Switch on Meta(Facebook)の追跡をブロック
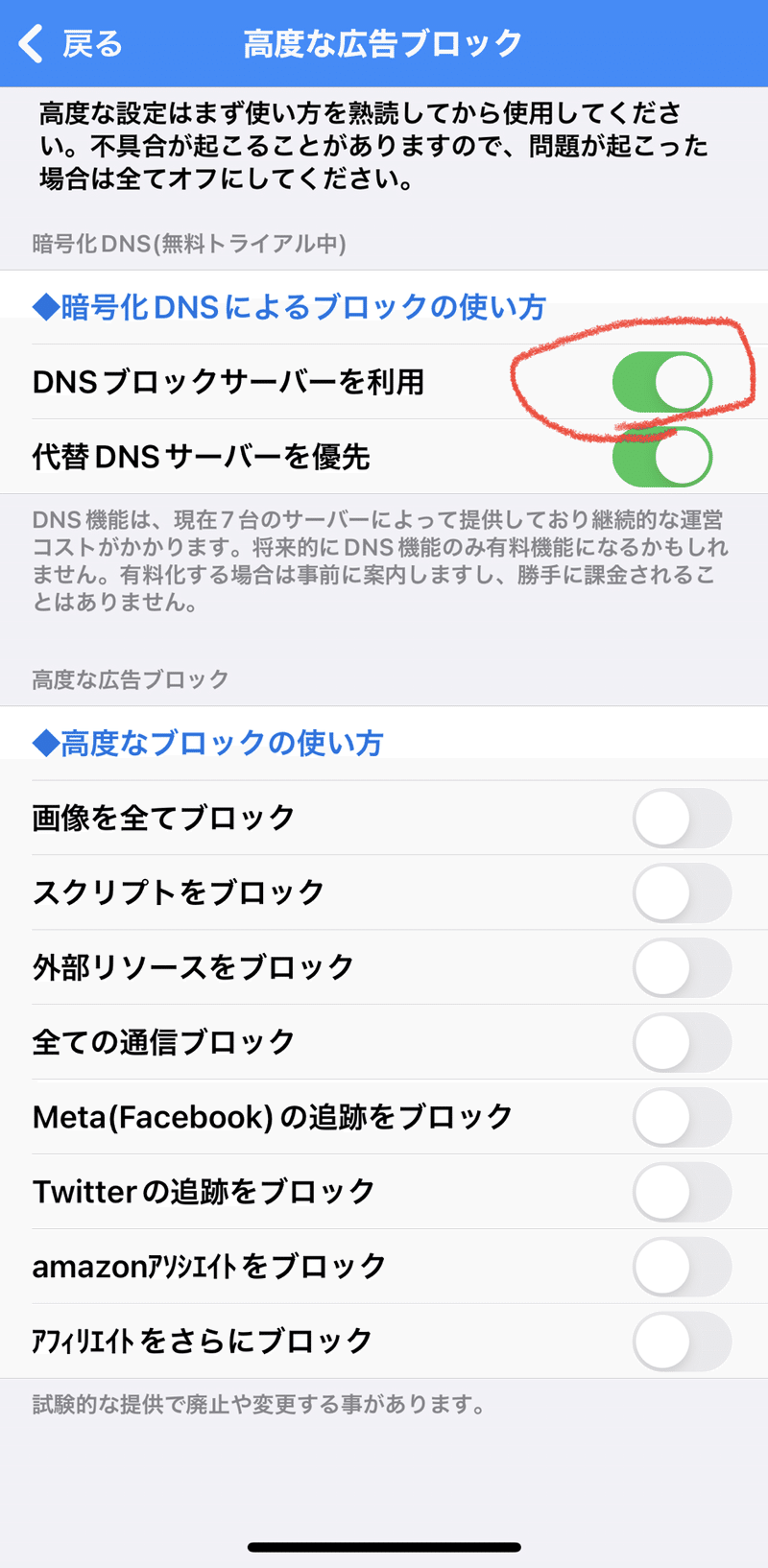This screenshot has height=1568, width=768. 682,1117
